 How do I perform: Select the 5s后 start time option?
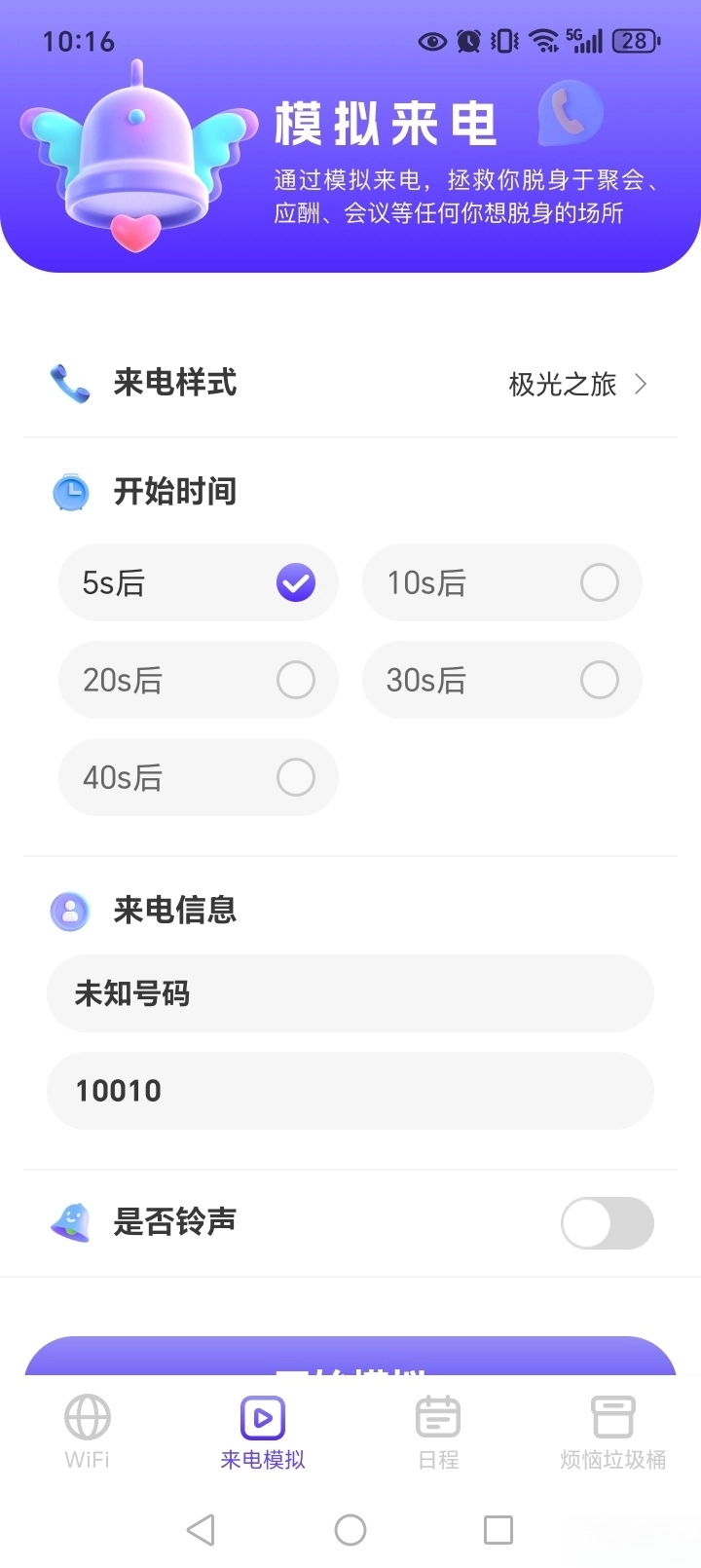[x=199, y=582]
